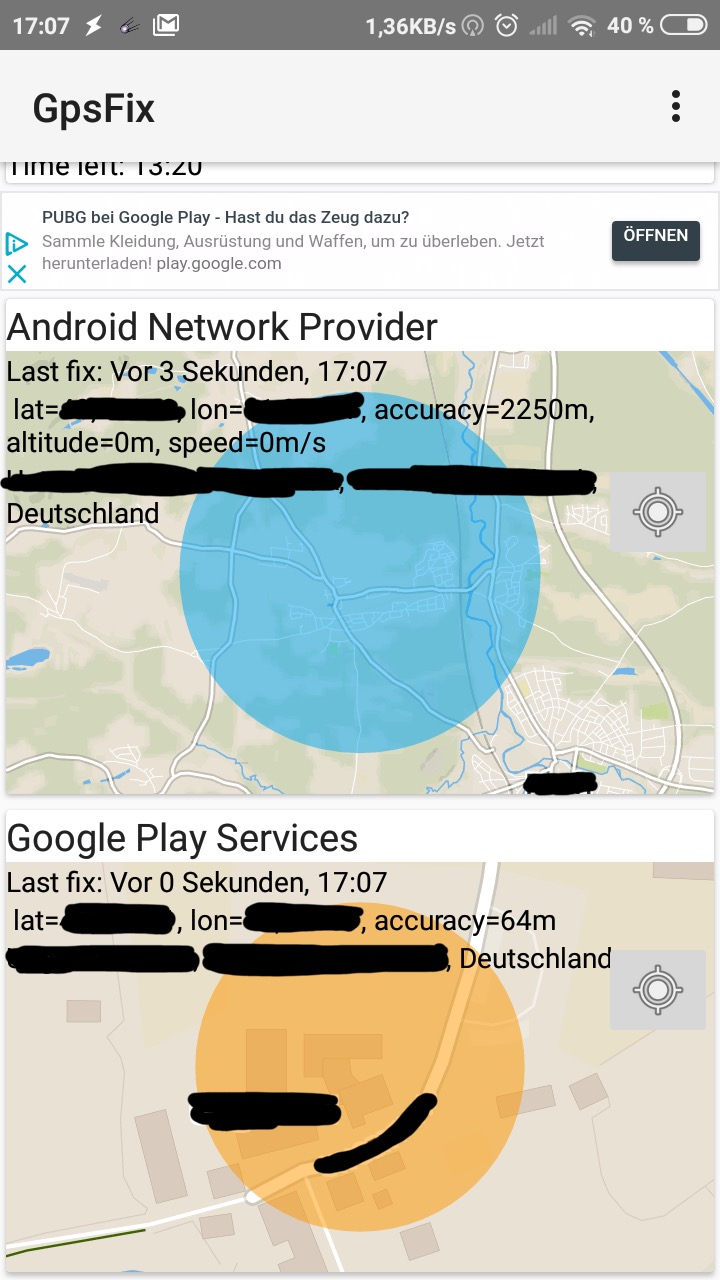The image size is (720, 1280).
Task: Recenter the Google Play Services map
Action: [x=657, y=990]
